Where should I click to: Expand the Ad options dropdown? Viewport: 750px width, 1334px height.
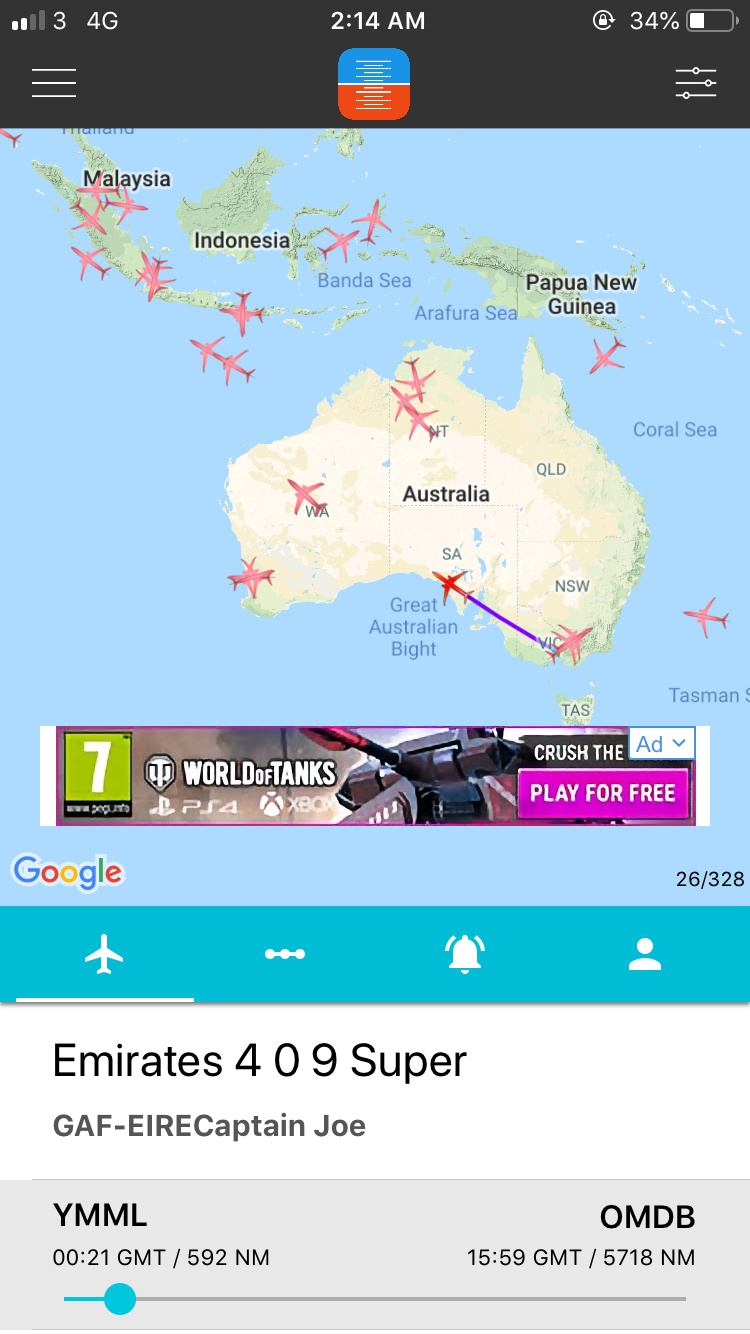tap(661, 744)
